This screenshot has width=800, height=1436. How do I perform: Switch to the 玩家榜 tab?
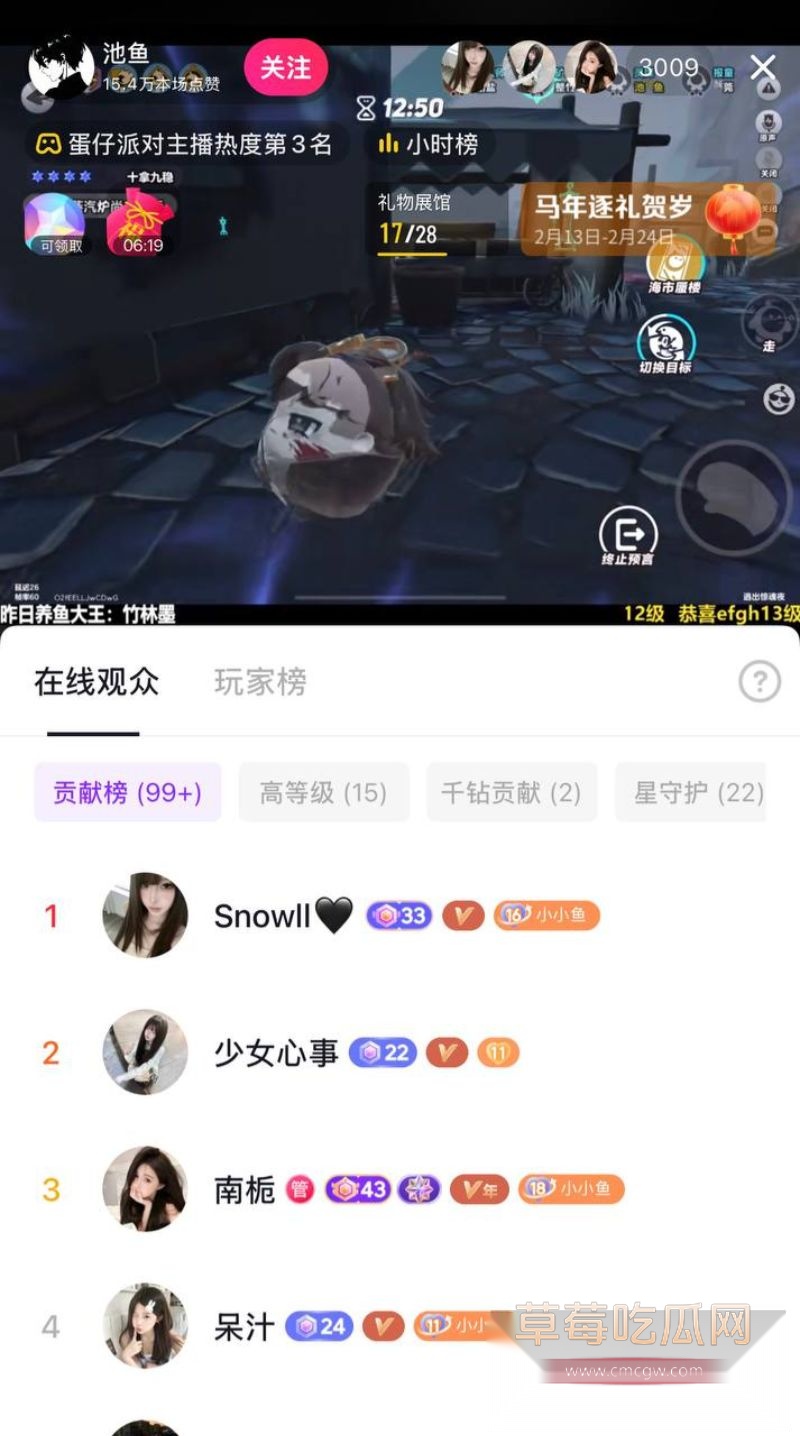(x=260, y=682)
